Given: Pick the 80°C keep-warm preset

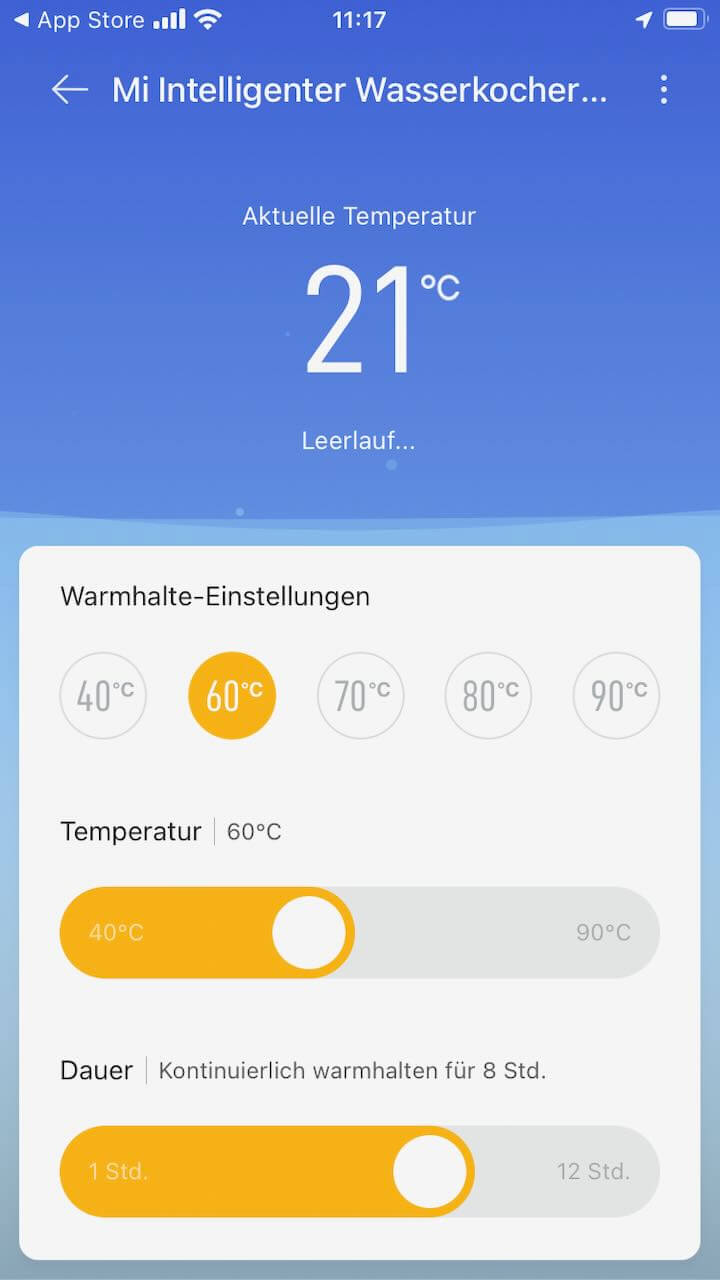Looking at the screenshot, I should click(489, 696).
